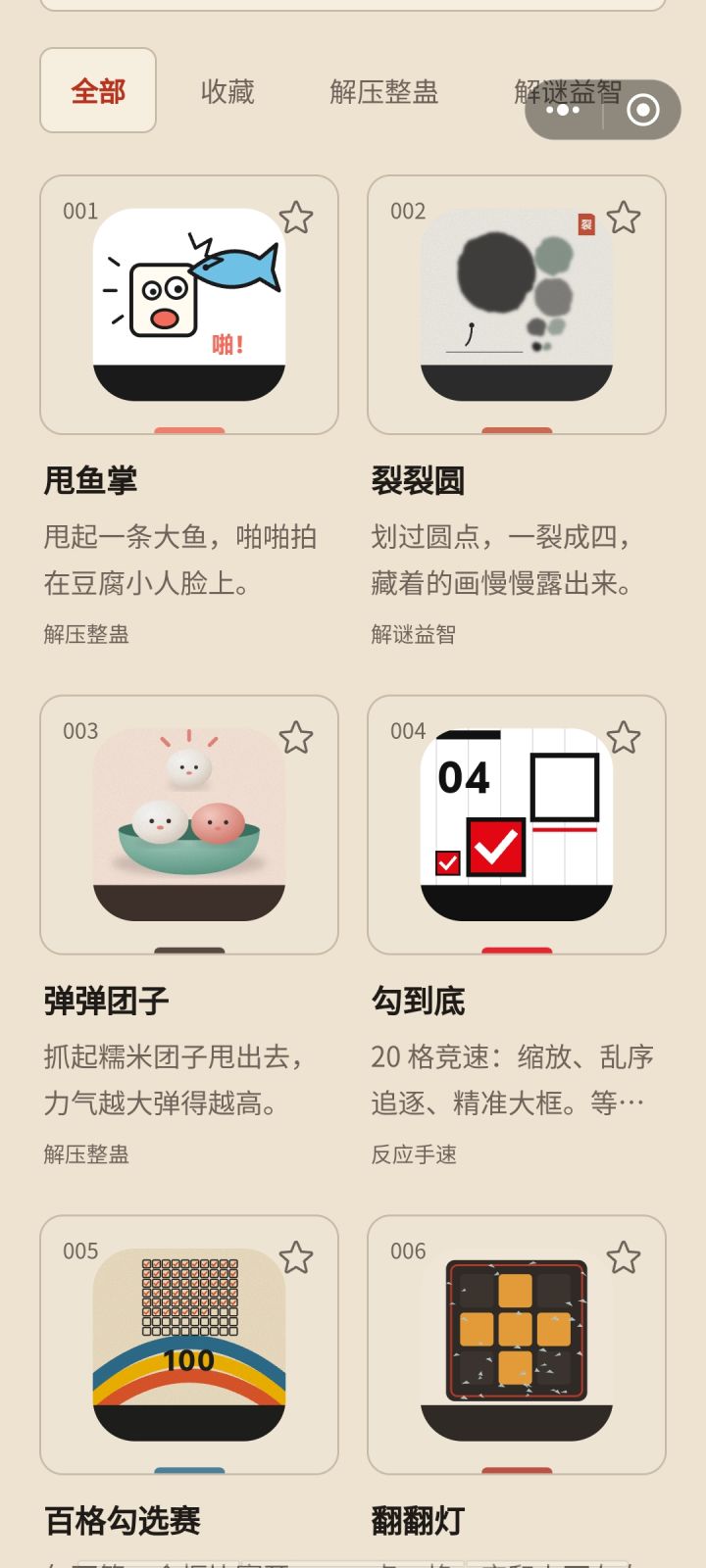
Task: Add 弹弹团子 to favorites
Action: tap(296, 738)
